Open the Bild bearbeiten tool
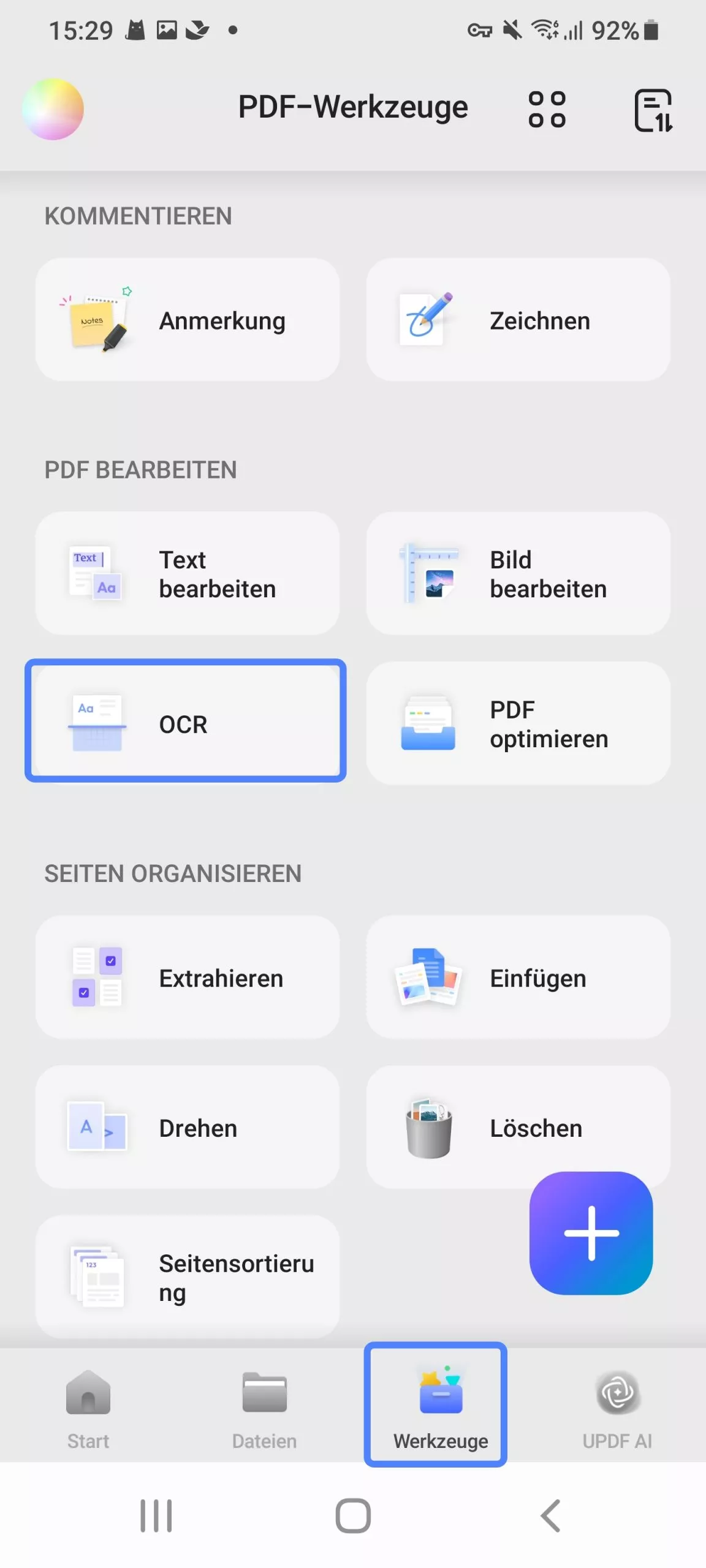Screen dimensions: 706x1568 (x=519, y=573)
